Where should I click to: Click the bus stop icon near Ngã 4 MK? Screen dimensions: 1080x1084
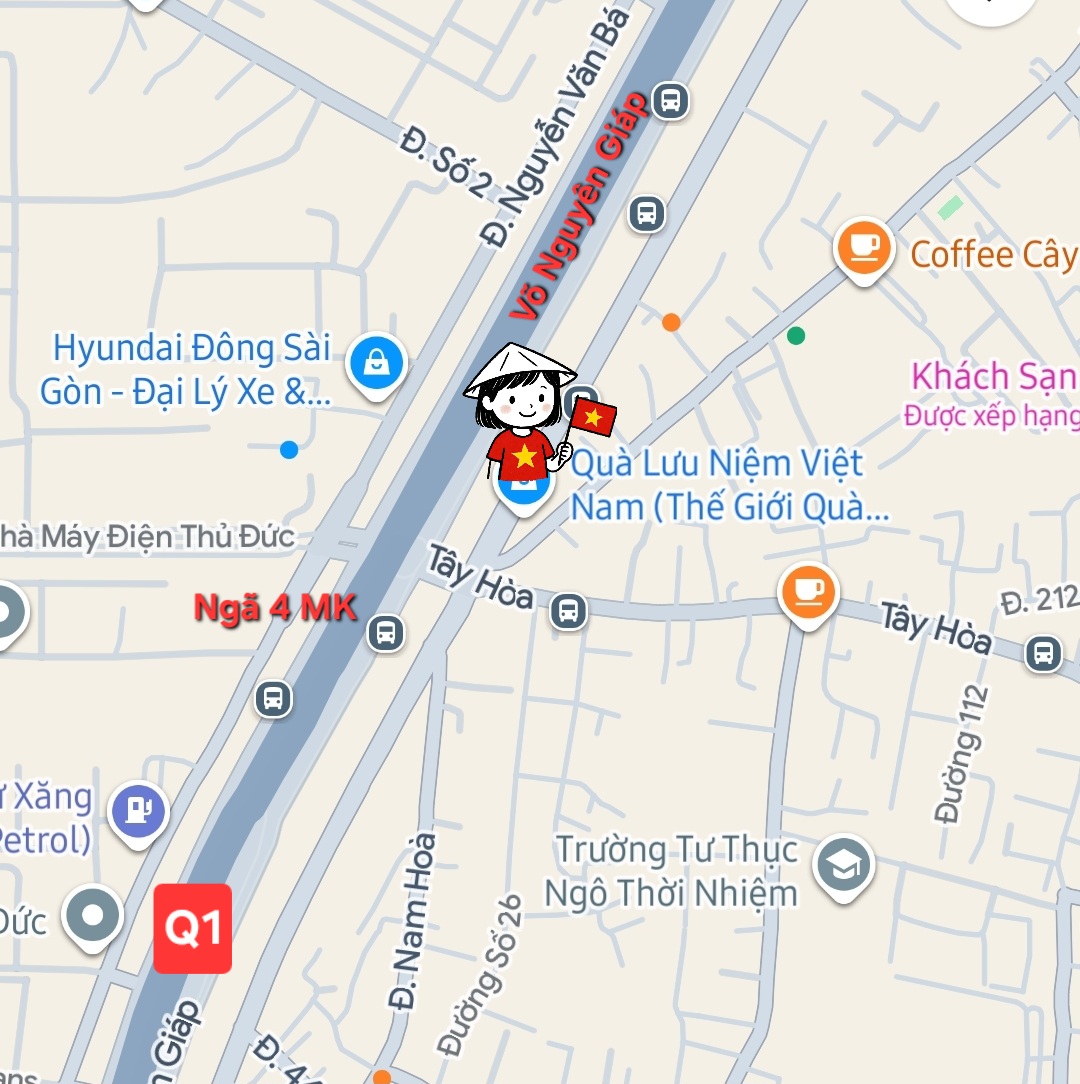pos(385,631)
